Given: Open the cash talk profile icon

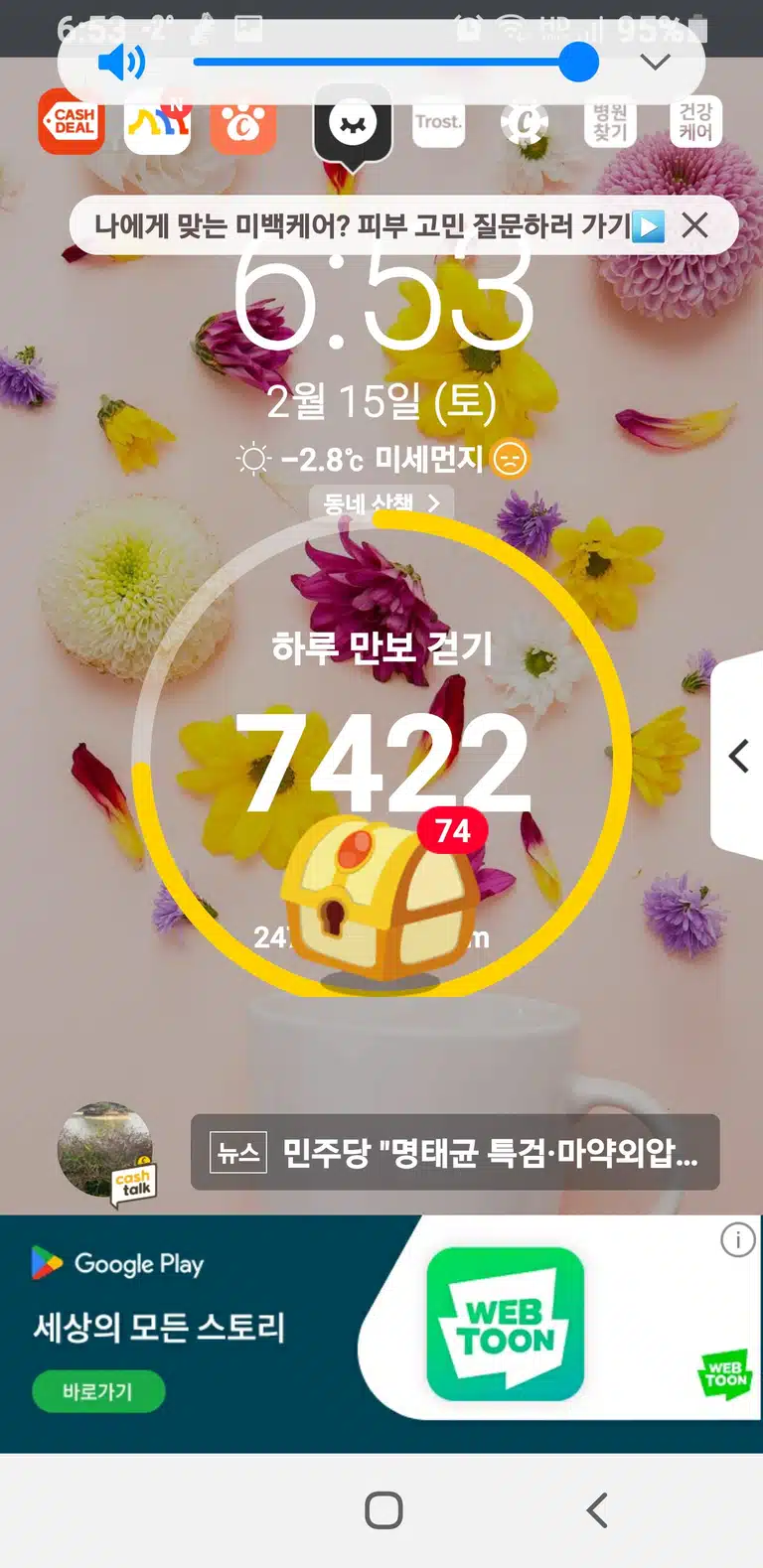Looking at the screenshot, I should click(107, 1154).
